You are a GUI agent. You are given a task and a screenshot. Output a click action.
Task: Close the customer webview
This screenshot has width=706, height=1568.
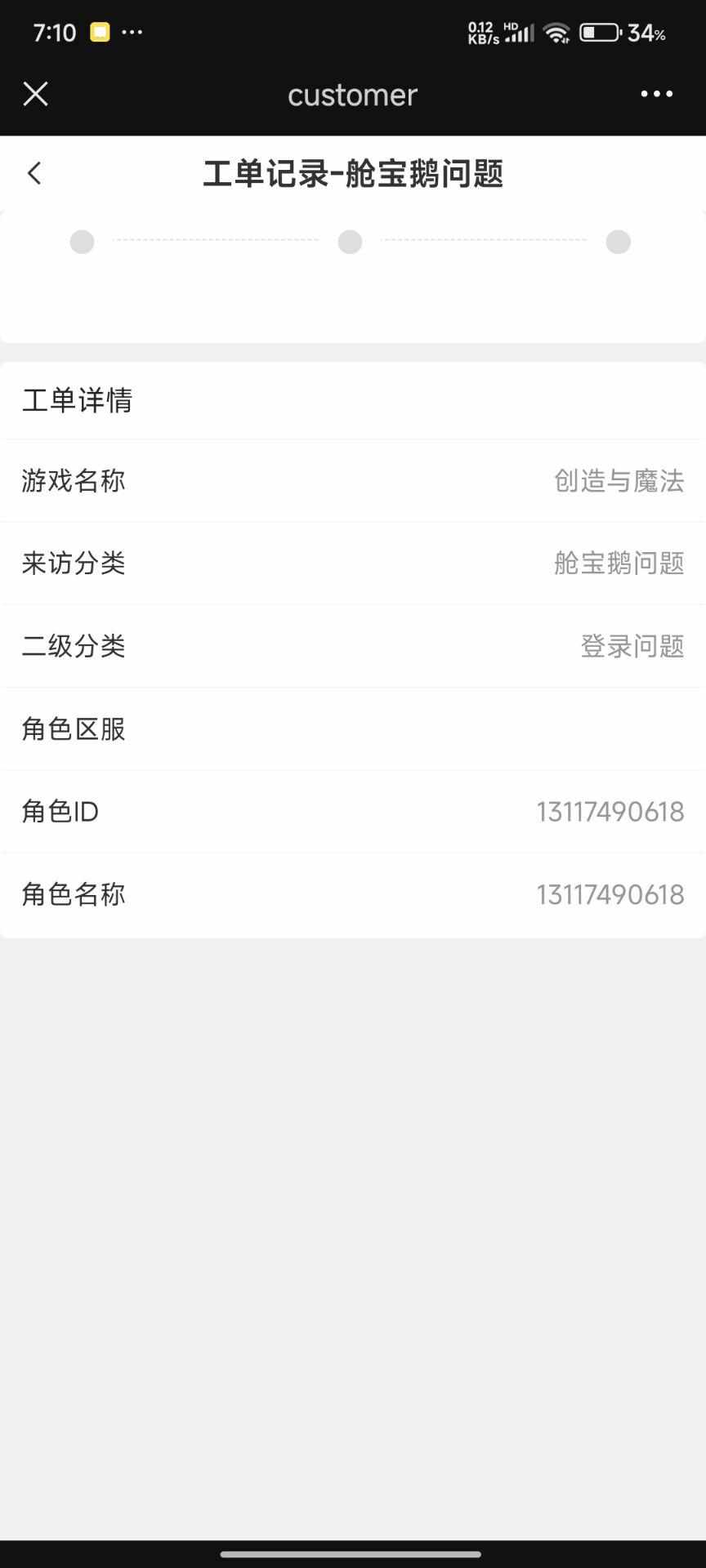point(36,94)
